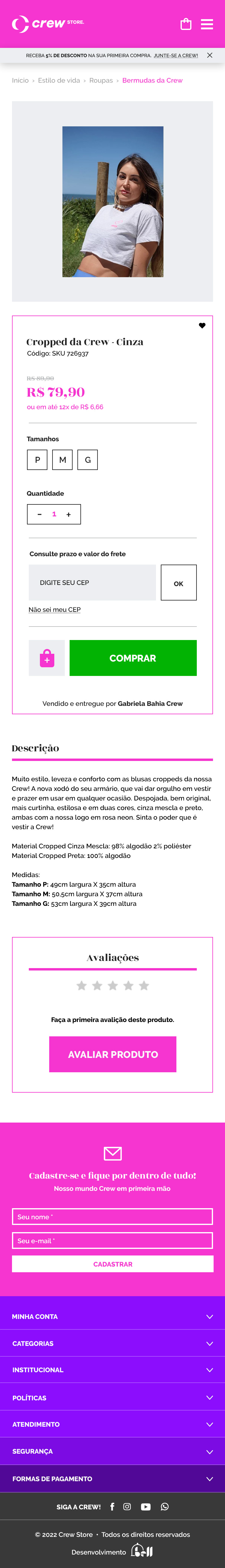The width and height of the screenshot is (225, 1568).
Task: Expand the Minha Conta section
Action: point(112,1317)
